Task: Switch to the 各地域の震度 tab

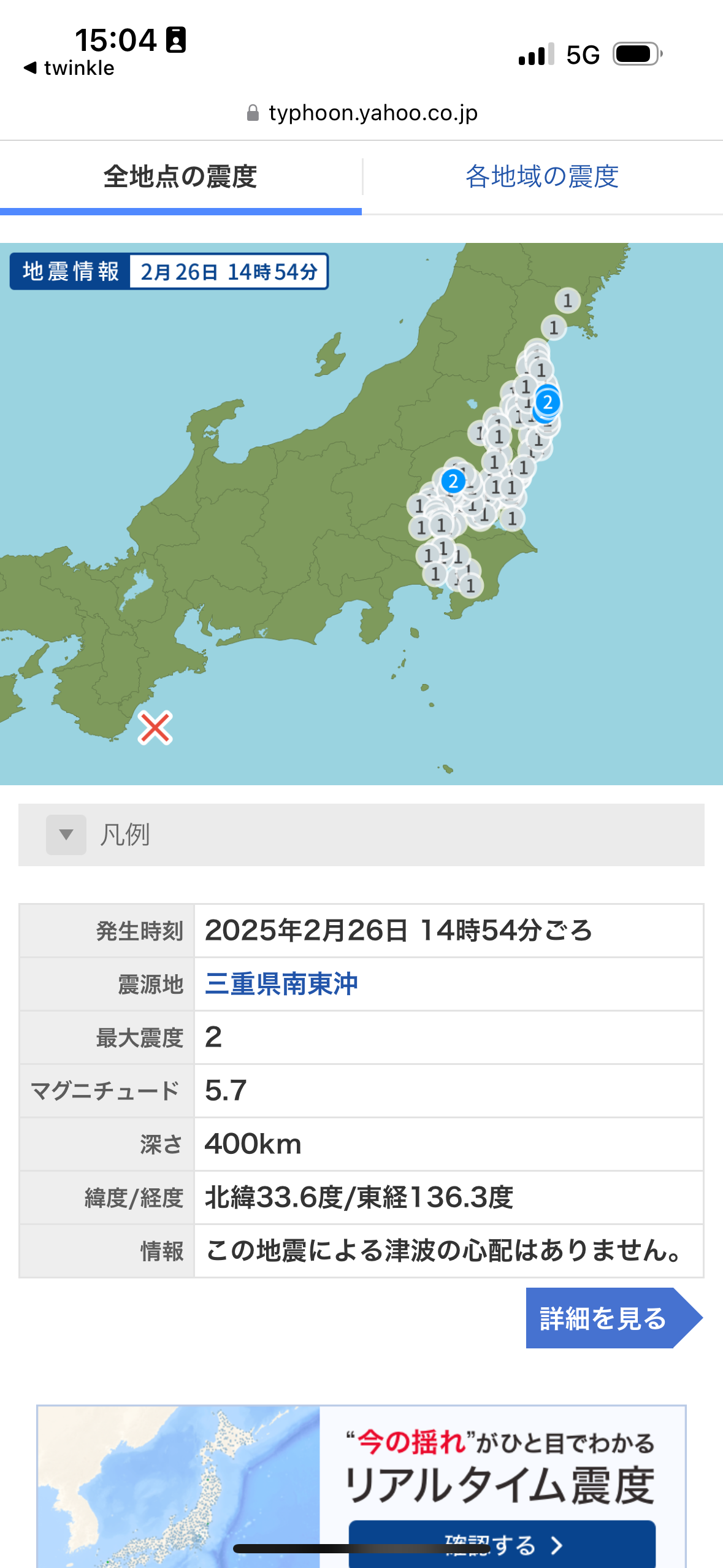Action: coord(541,177)
